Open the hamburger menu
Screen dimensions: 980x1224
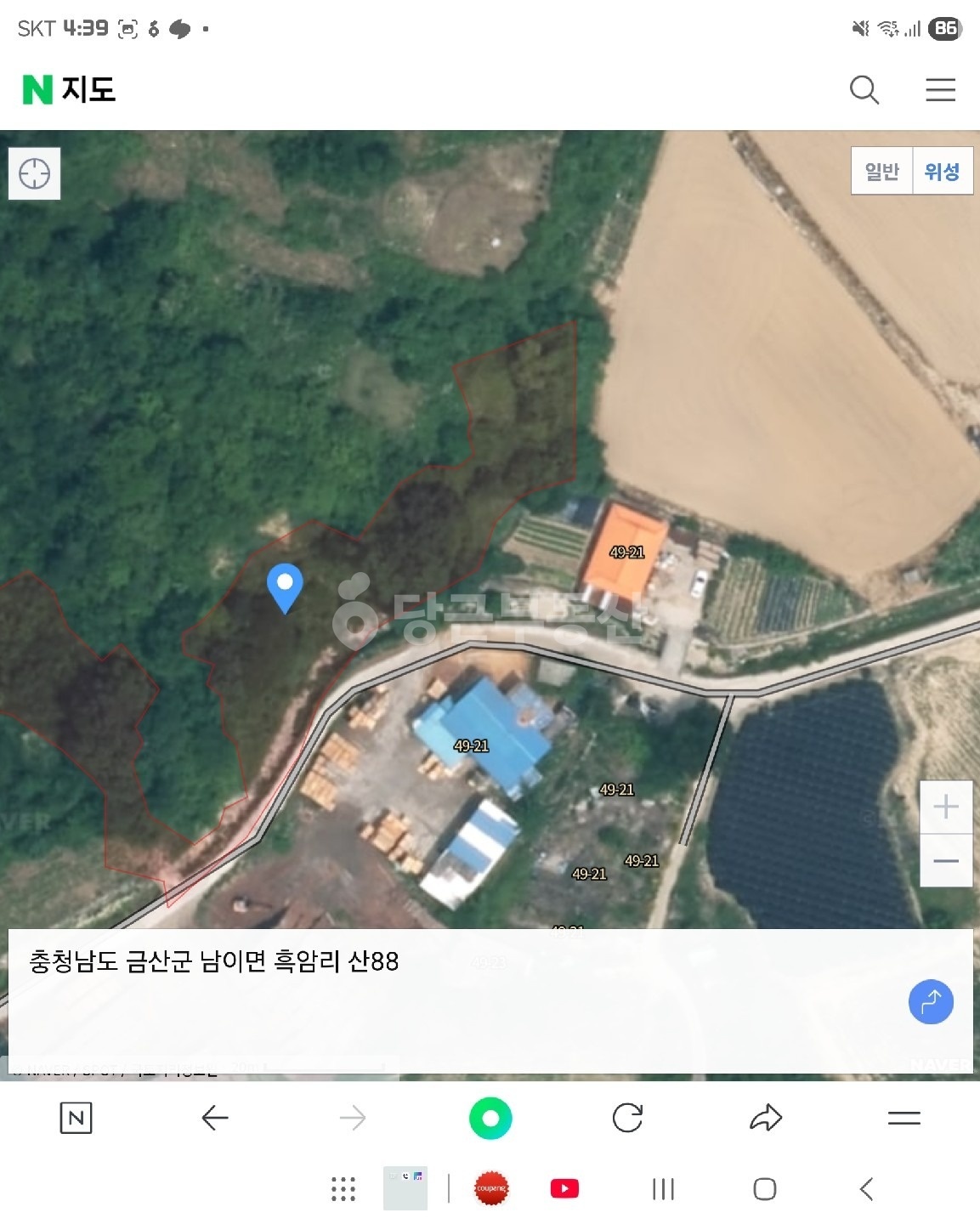(940, 89)
